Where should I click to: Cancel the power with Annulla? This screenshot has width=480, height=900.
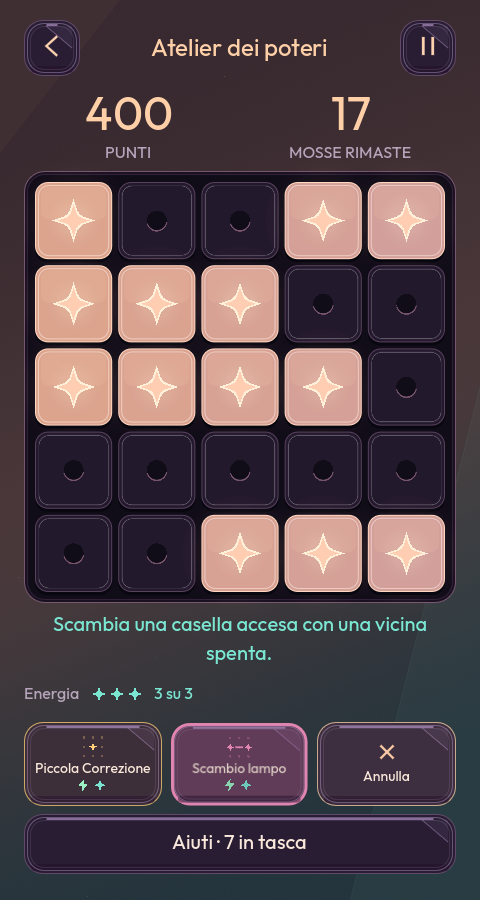click(x=386, y=764)
